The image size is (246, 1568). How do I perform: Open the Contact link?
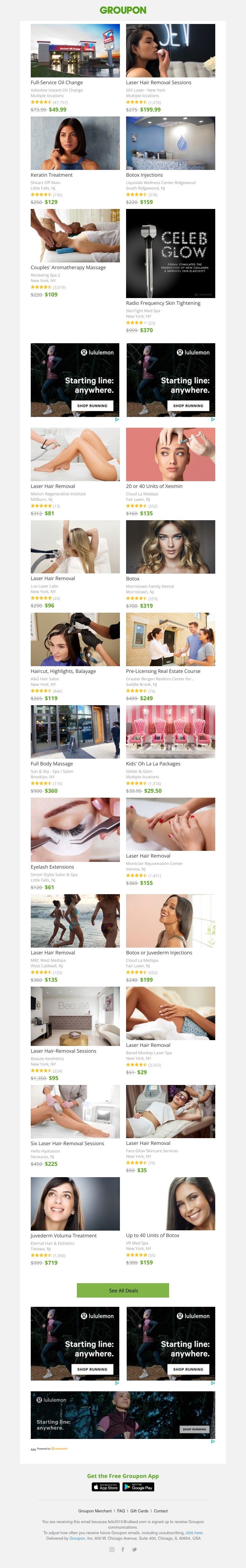pyautogui.click(x=161, y=1511)
